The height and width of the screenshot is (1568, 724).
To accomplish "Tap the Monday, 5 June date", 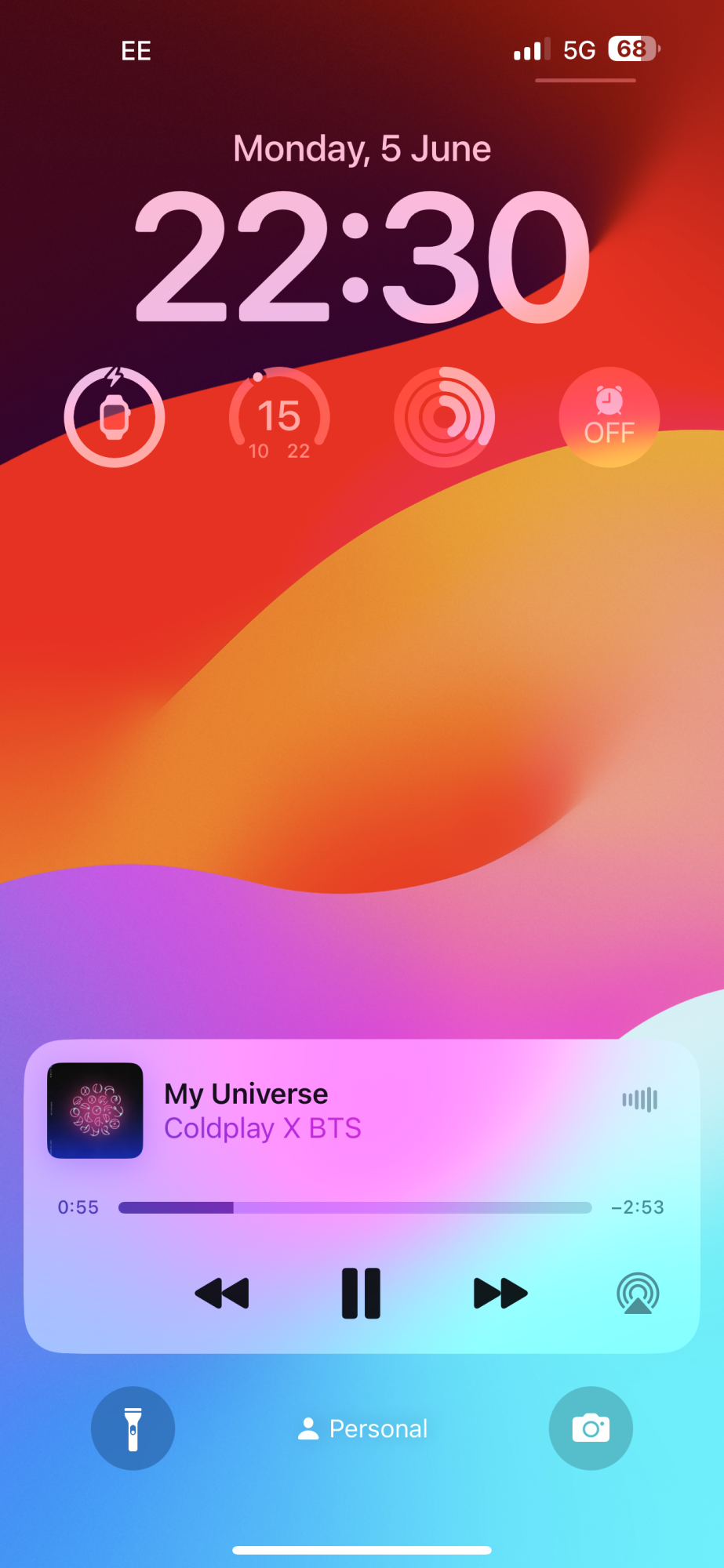I will [x=362, y=149].
